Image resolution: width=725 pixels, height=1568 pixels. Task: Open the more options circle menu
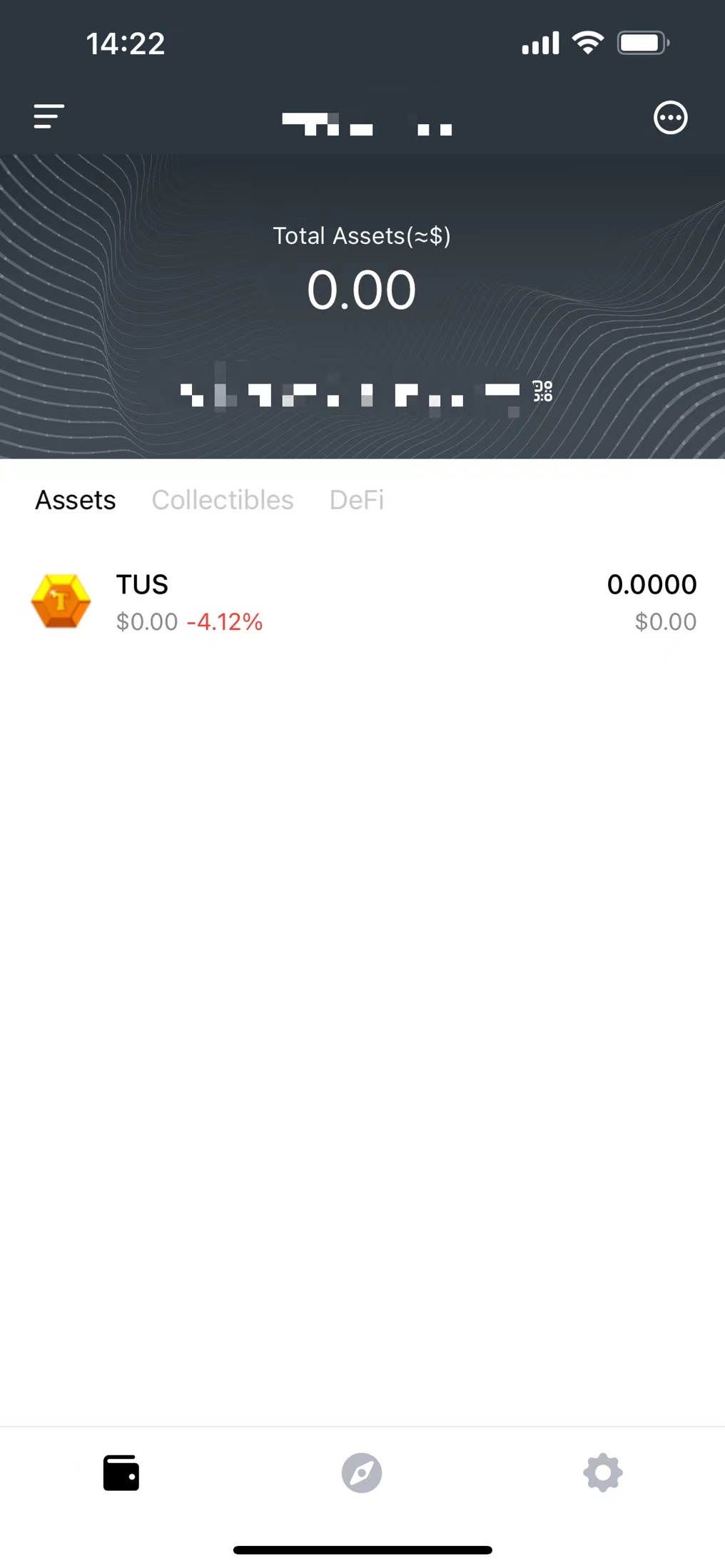(670, 118)
